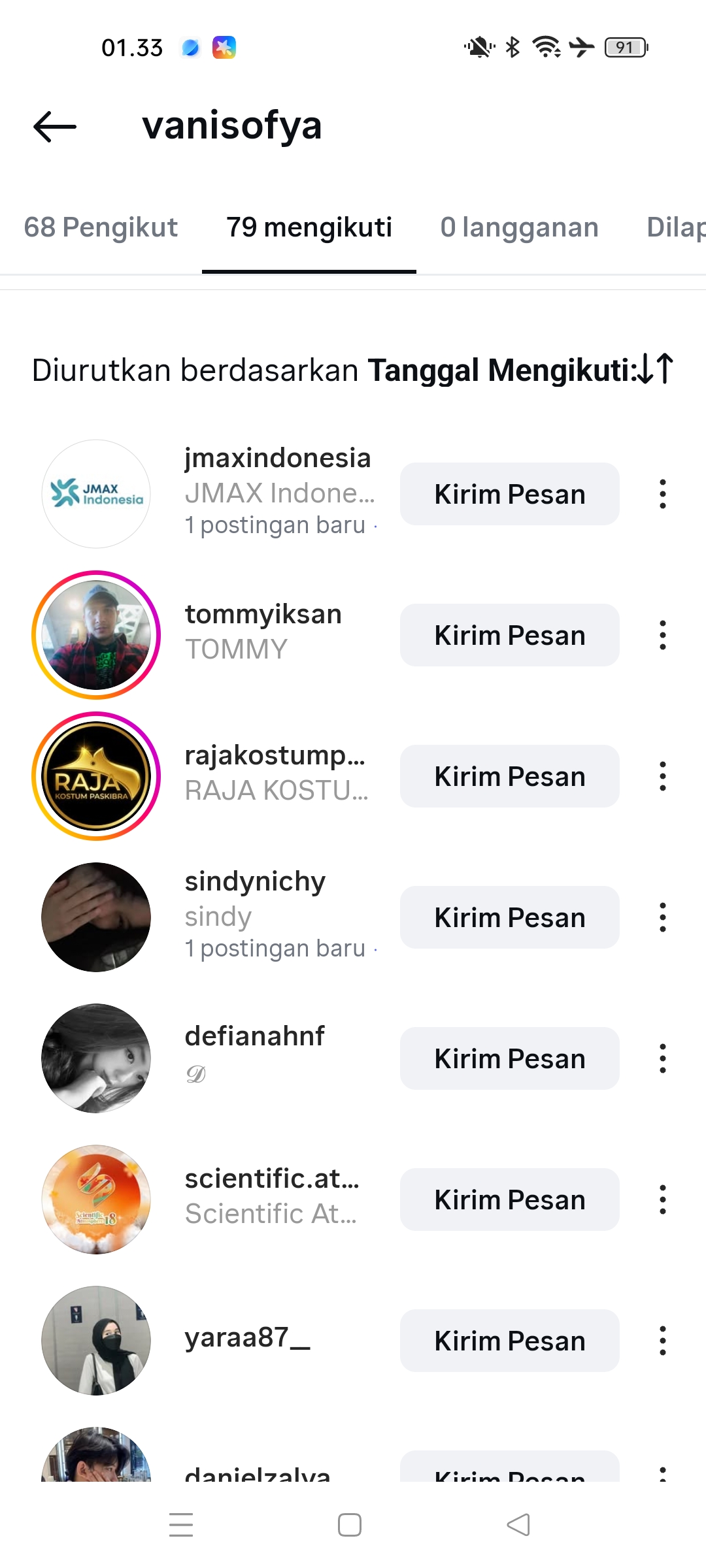Screen dimensions: 706x1568
Task: Open more options for defianahnf
Action: [662, 1058]
